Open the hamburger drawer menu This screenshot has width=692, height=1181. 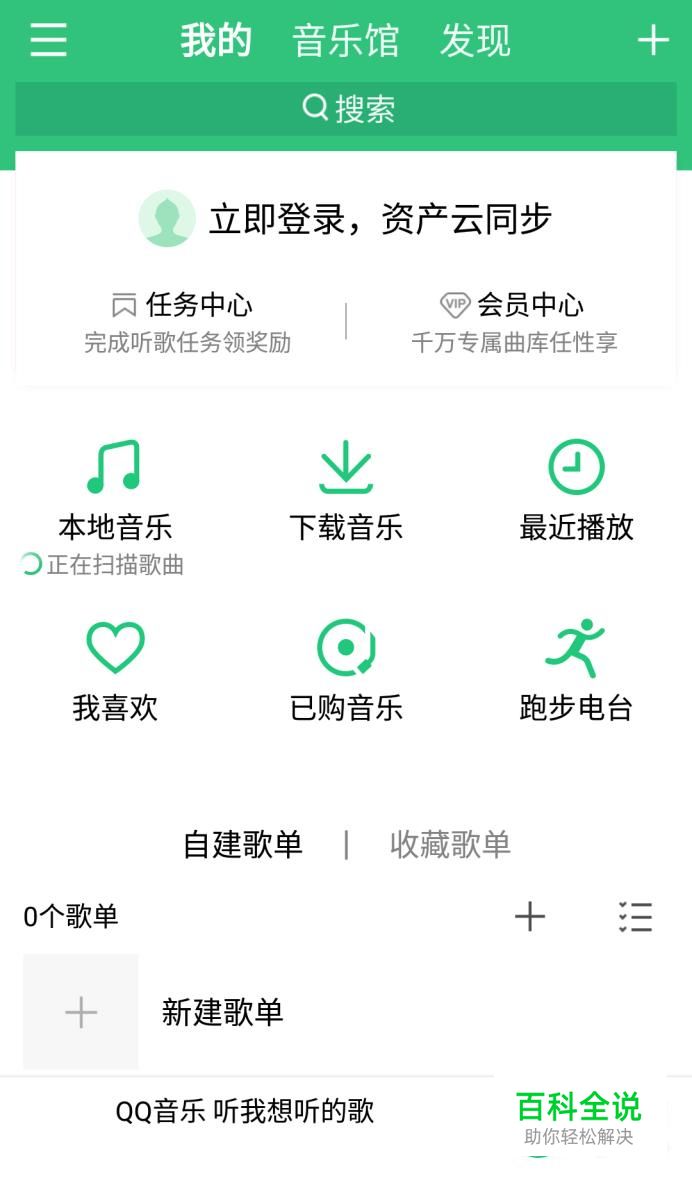(48, 40)
